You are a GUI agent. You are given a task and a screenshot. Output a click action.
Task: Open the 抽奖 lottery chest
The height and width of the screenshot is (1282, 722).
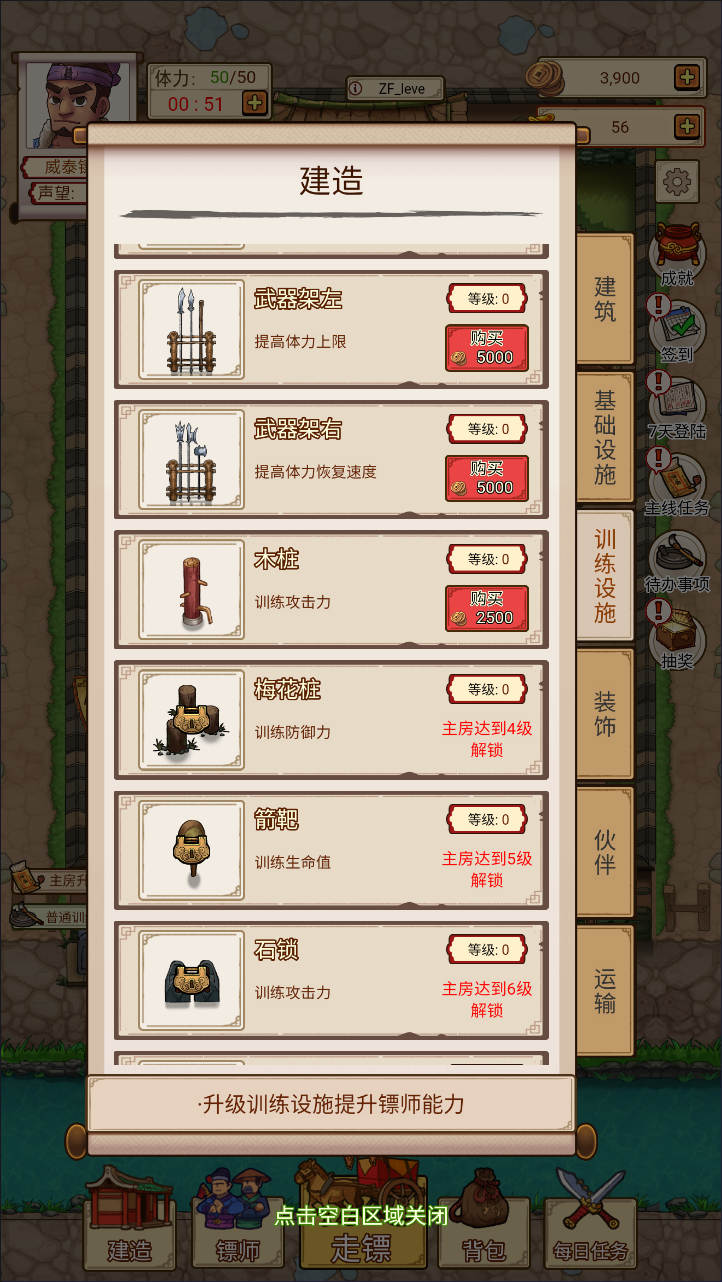(677, 640)
